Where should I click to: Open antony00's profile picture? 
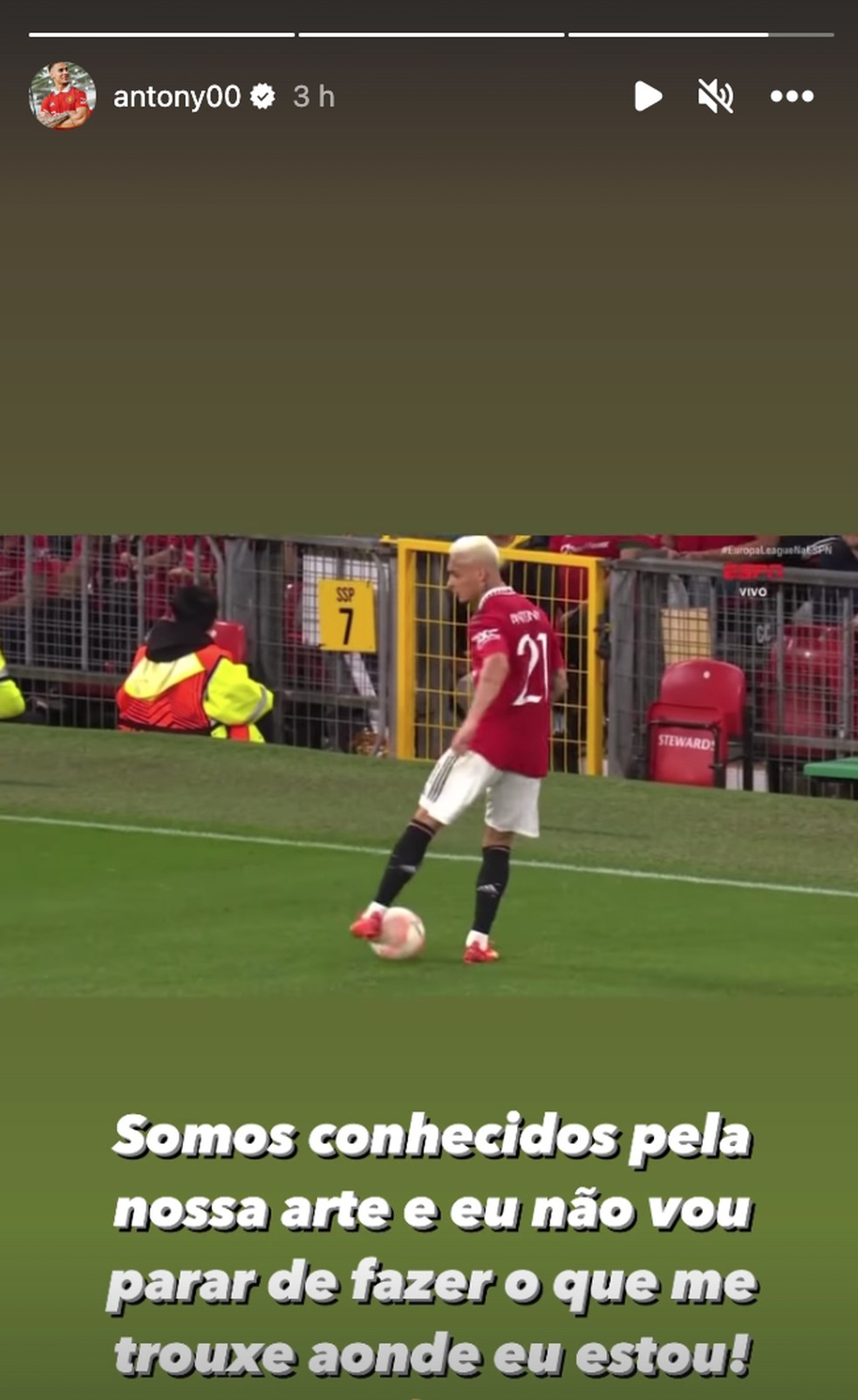pos(62,96)
